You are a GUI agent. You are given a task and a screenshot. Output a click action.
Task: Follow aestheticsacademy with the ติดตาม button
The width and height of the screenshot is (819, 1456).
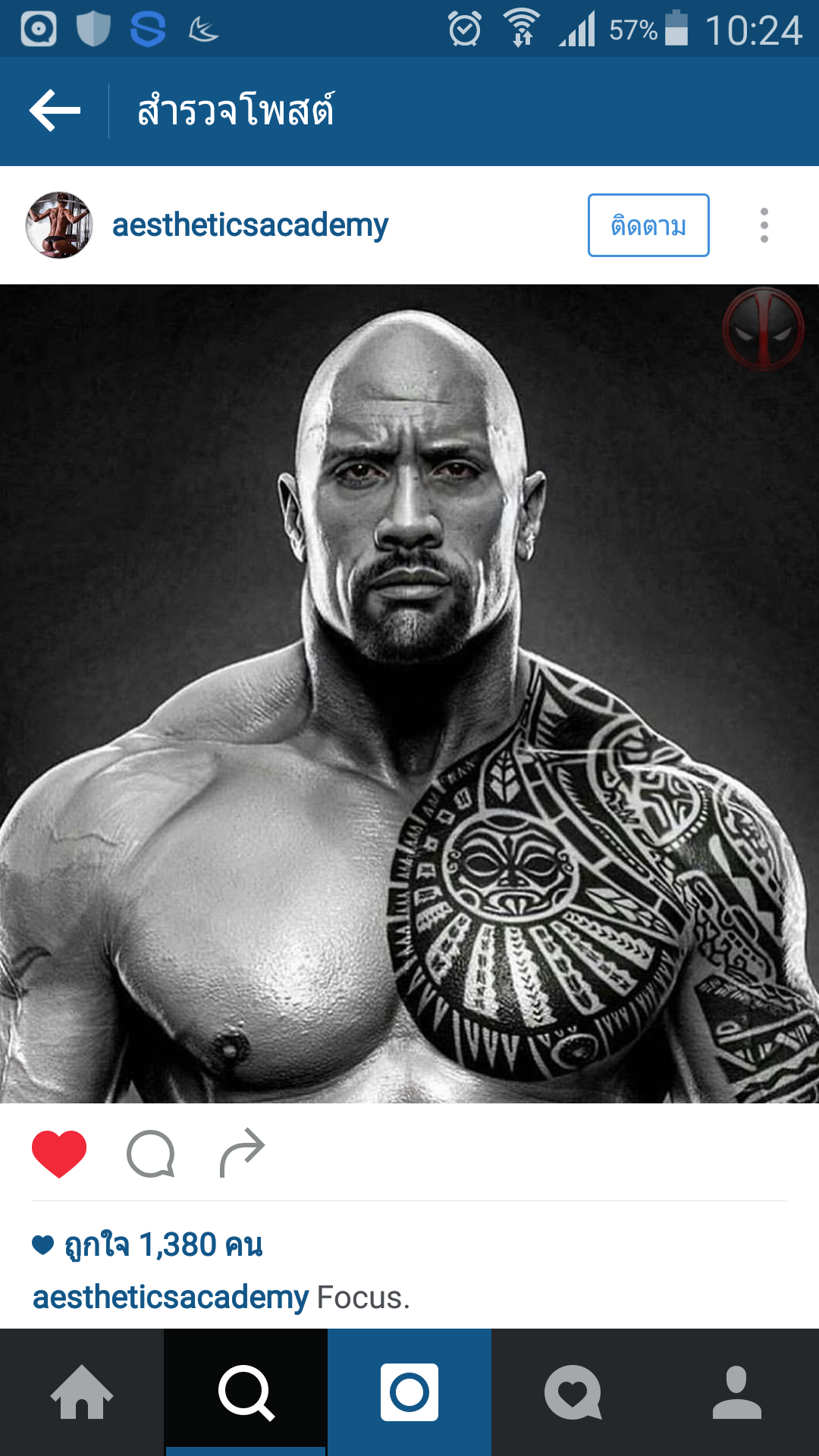click(648, 225)
